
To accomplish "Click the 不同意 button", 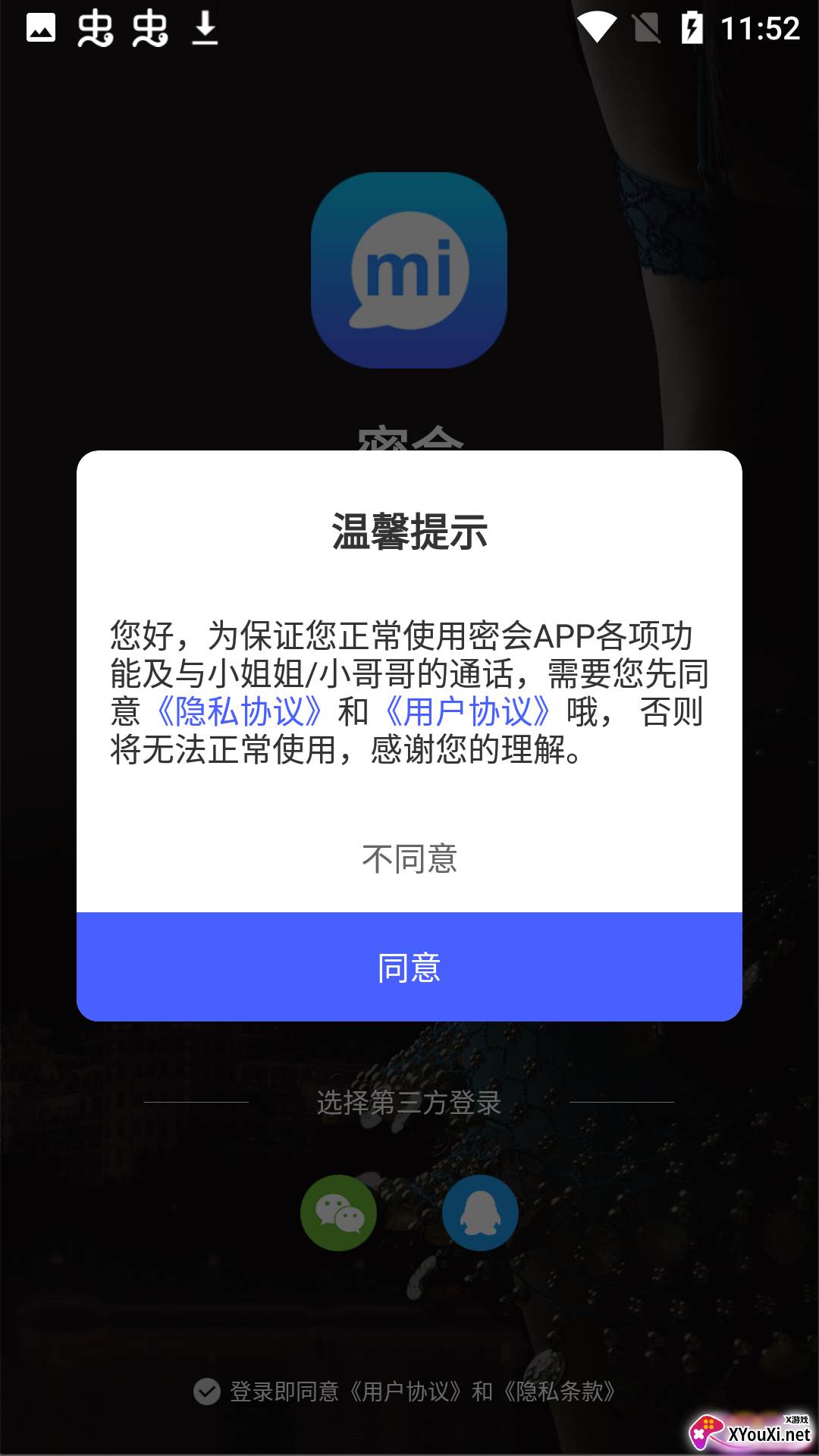I will pos(409,858).
